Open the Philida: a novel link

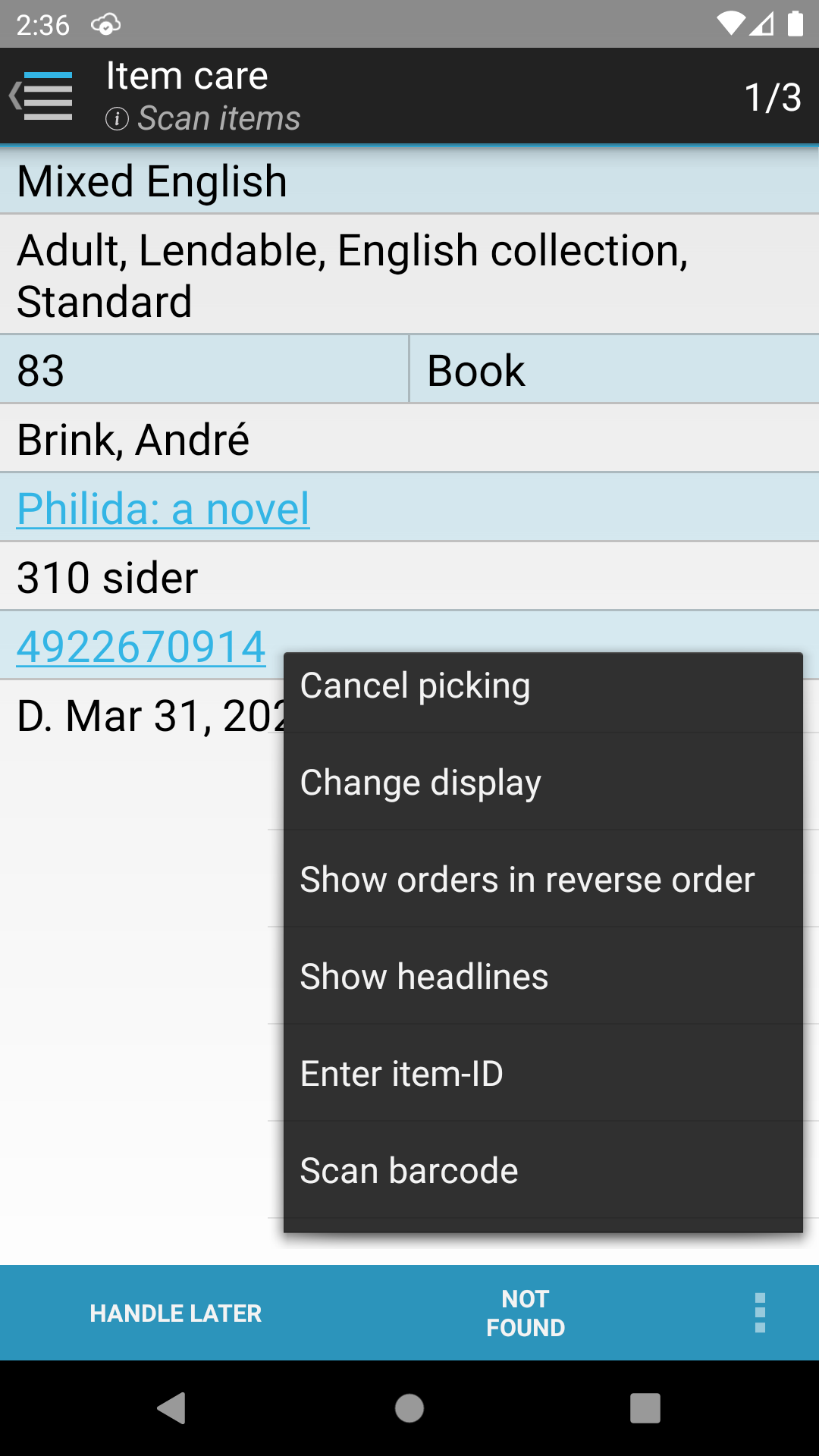(163, 508)
